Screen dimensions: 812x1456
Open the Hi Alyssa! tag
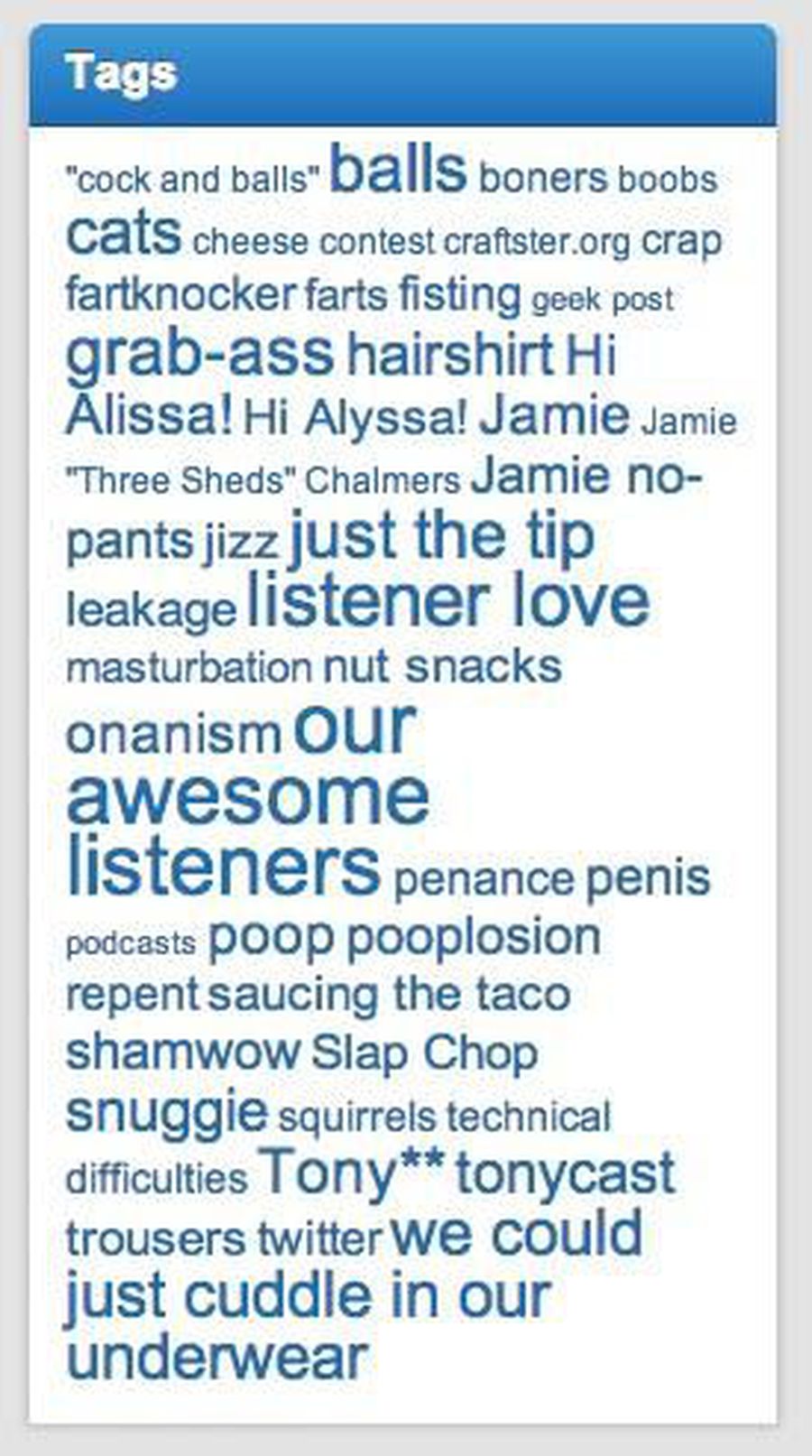pos(355,416)
